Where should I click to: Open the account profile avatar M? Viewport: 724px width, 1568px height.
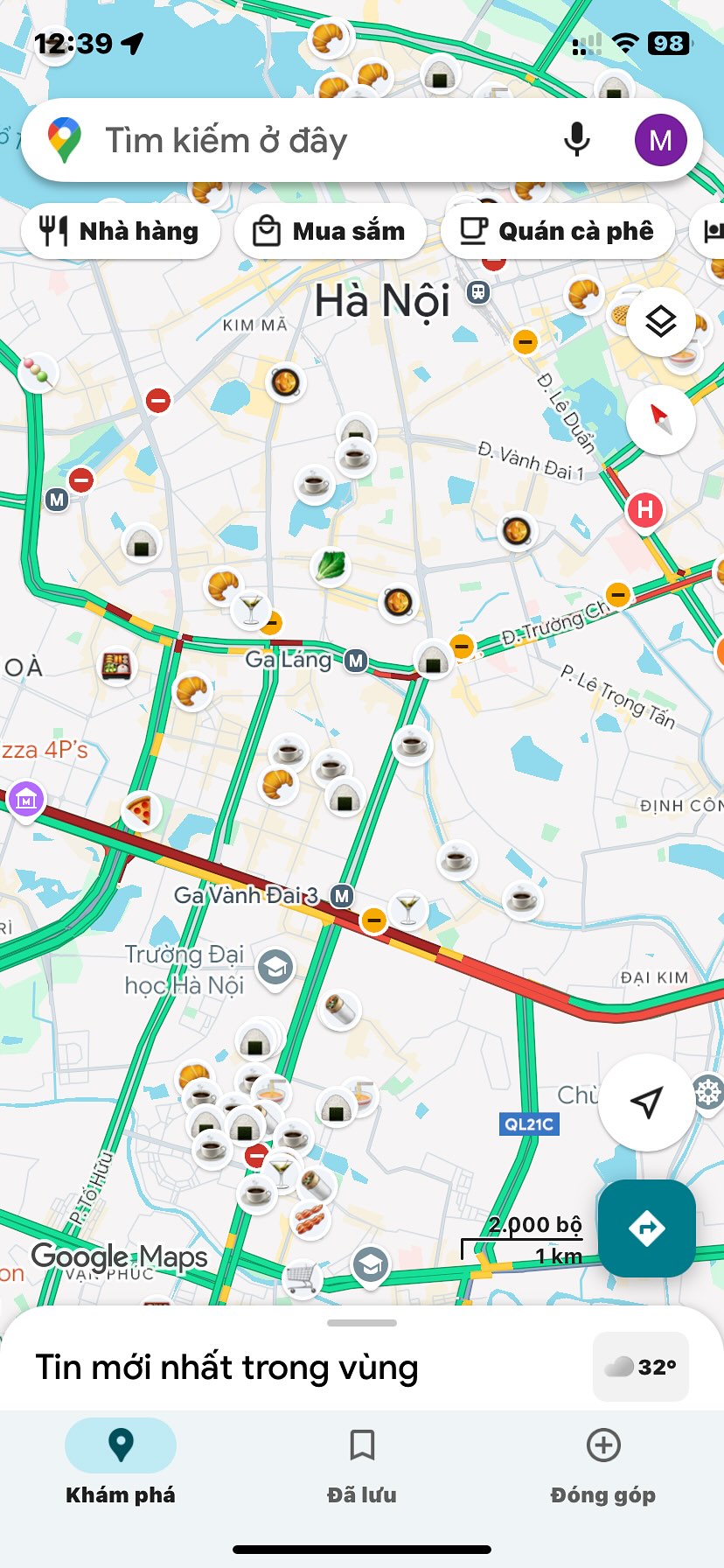(660, 140)
